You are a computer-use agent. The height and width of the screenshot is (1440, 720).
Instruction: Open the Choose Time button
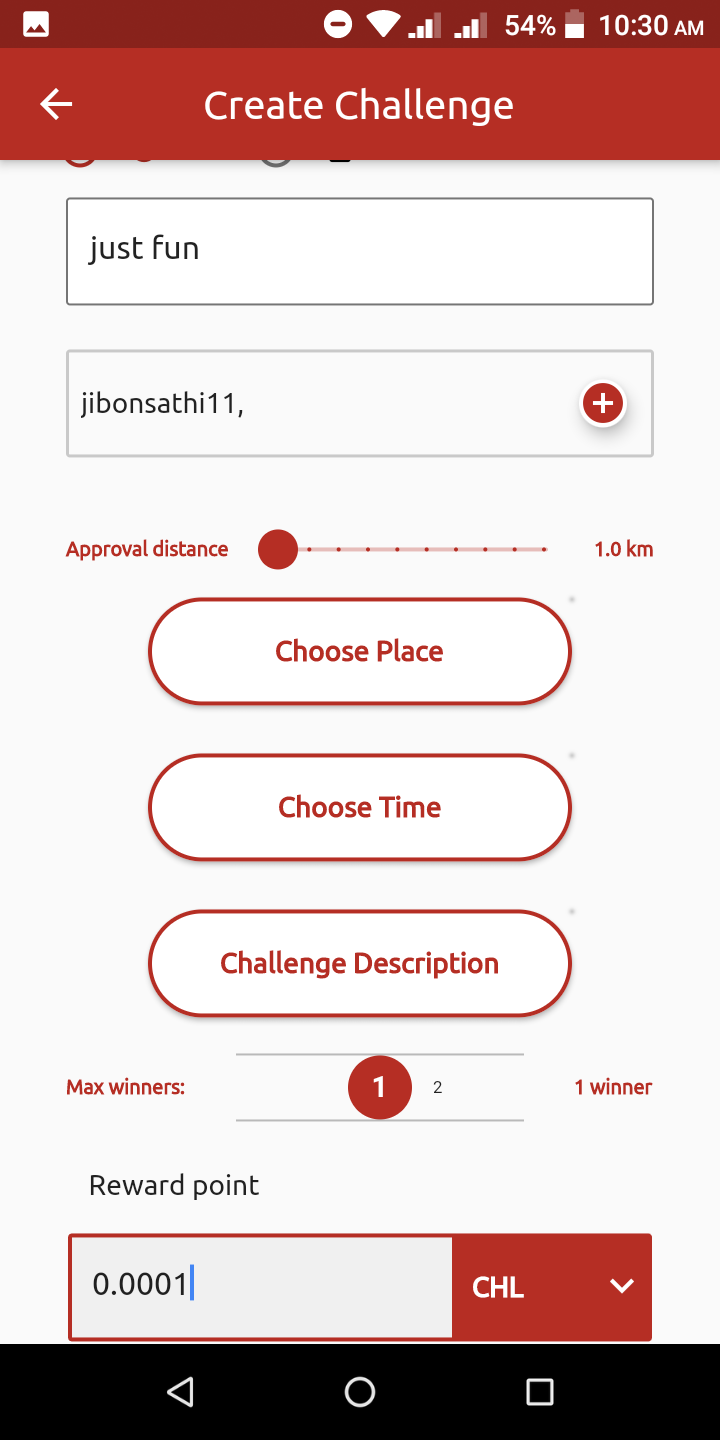tap(360, 808)
